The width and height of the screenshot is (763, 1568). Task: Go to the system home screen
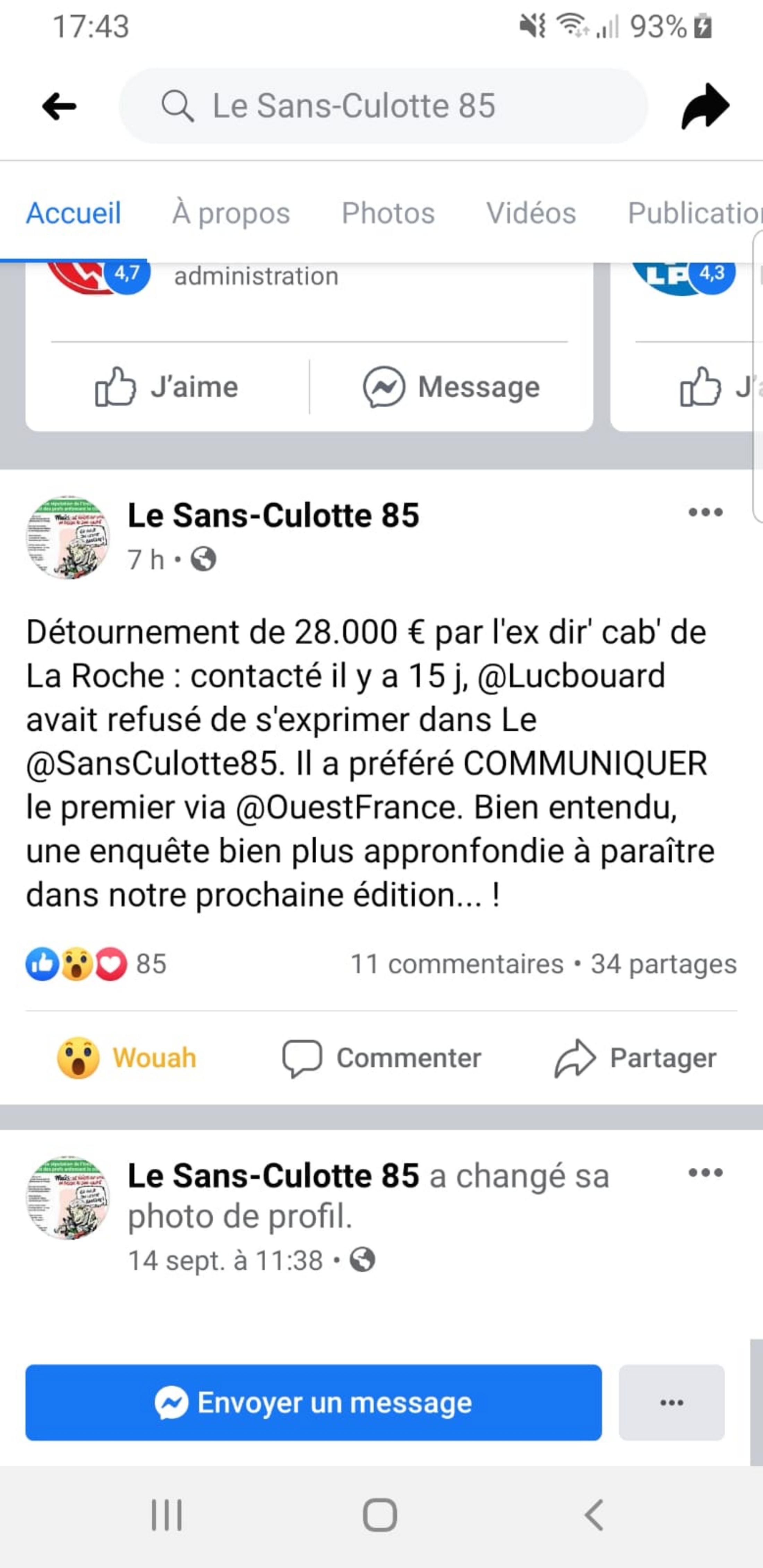click(x=380, y=1514)
